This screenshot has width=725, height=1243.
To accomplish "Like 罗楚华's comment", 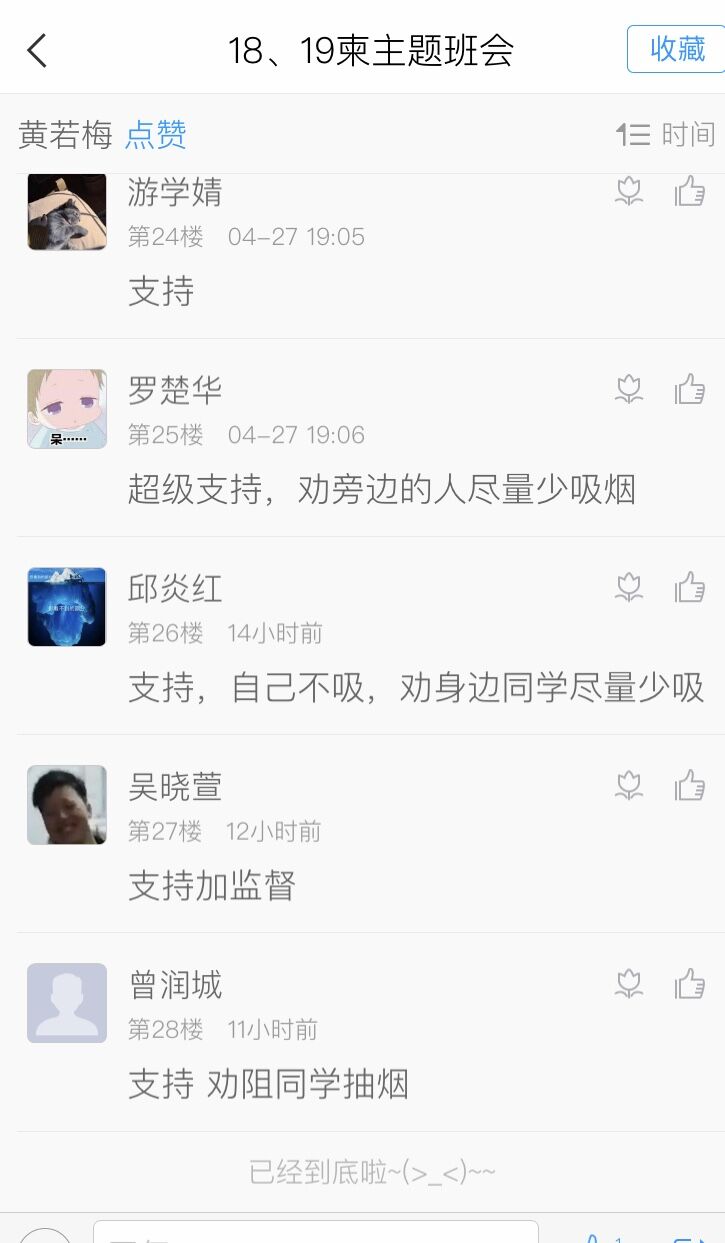I will (x=690, y=389).
